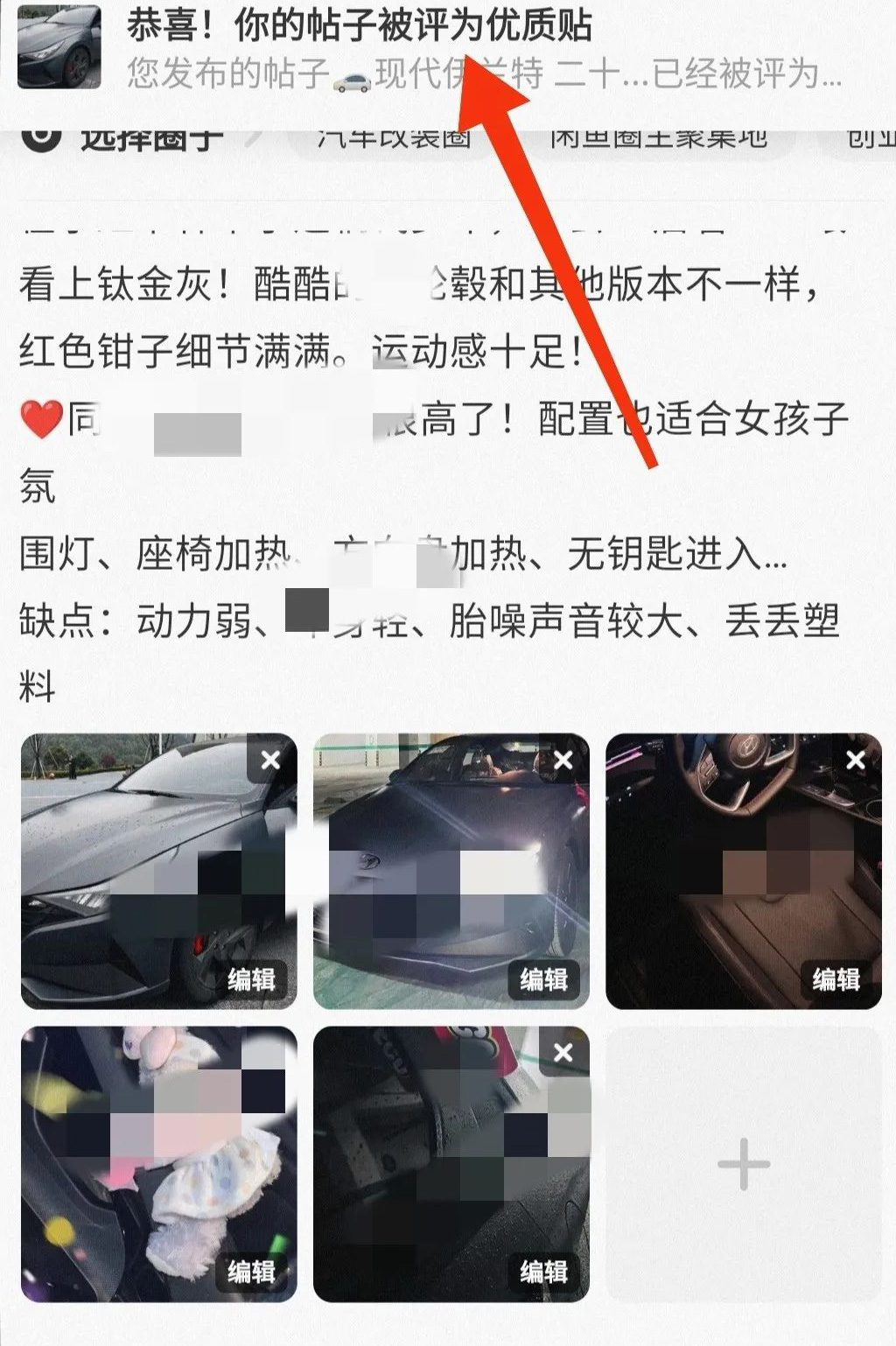The width and height of the screenshot is (896, 1346).
Task: Remove the steering wheel interior photo
Action: point(856,760)
